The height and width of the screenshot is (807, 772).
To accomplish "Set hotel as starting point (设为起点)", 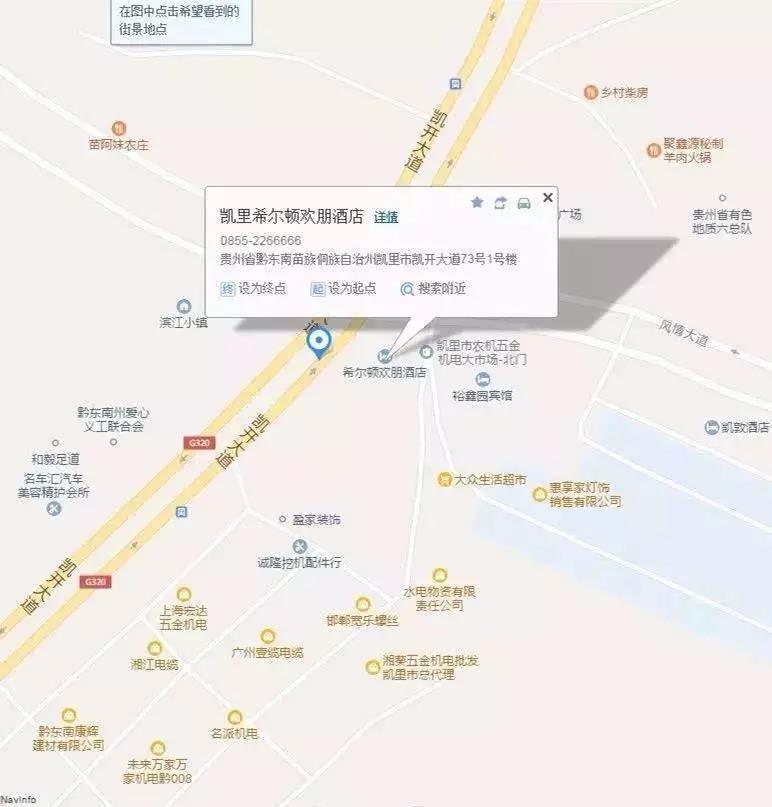I will (344, 288).
